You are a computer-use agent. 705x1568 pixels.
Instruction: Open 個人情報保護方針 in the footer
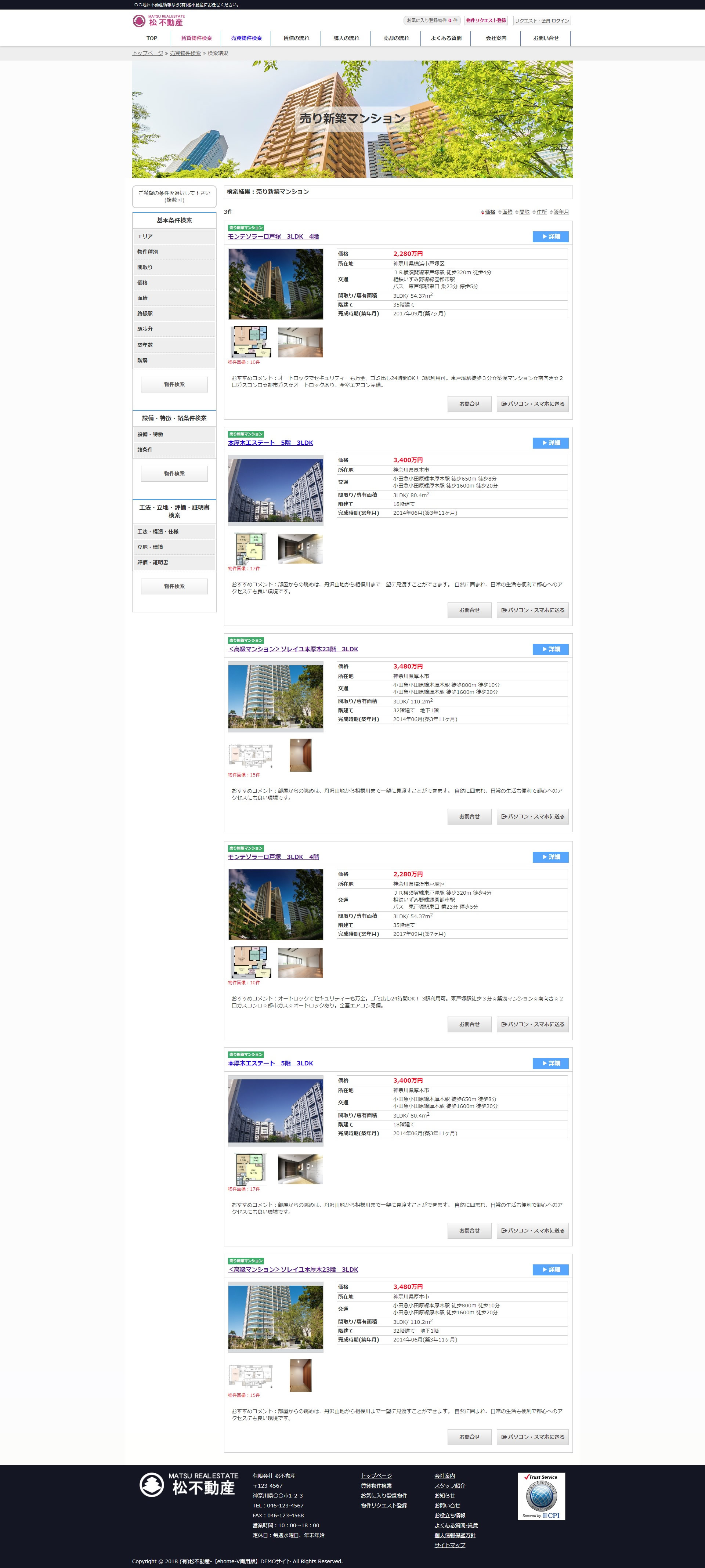[x=455, y=1535]
